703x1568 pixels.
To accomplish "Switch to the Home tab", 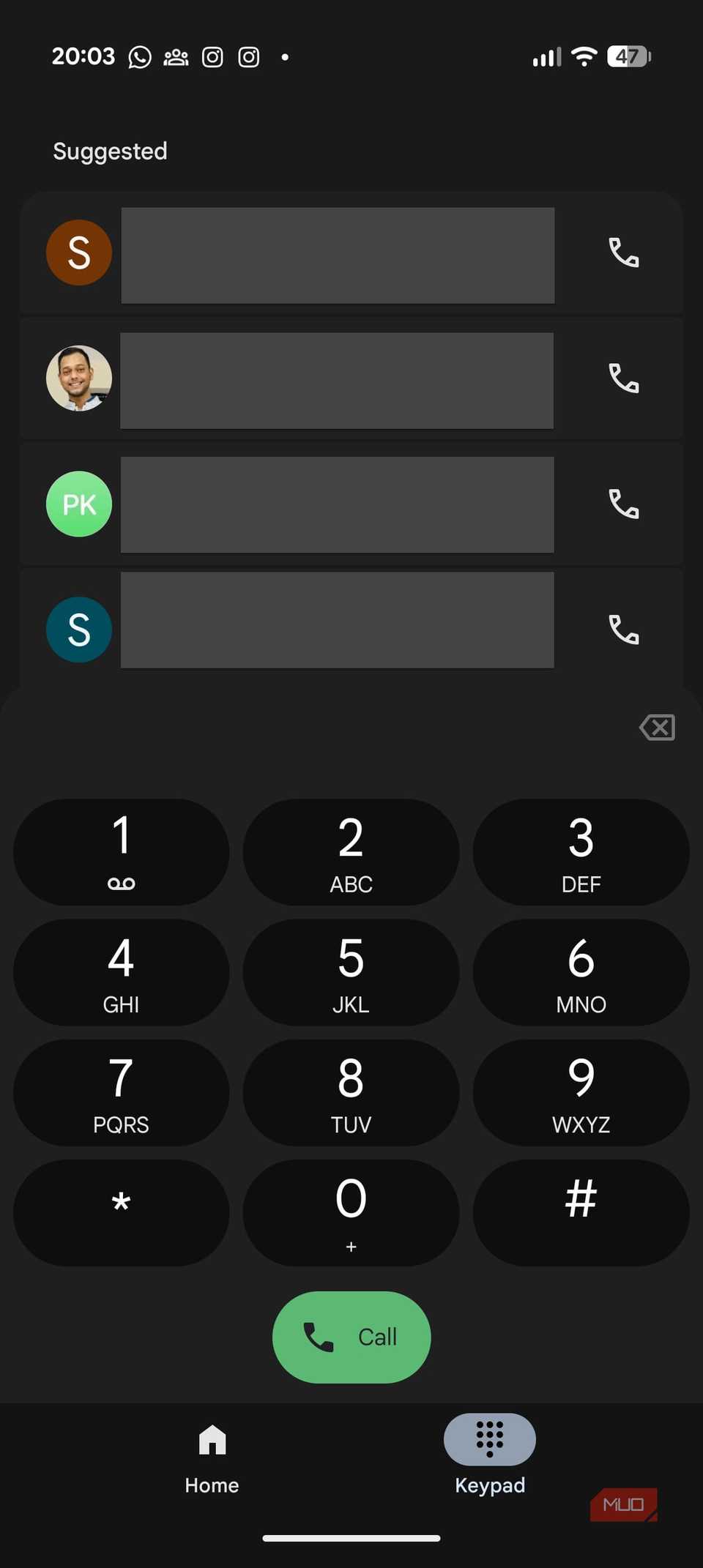I will 212,1458.
